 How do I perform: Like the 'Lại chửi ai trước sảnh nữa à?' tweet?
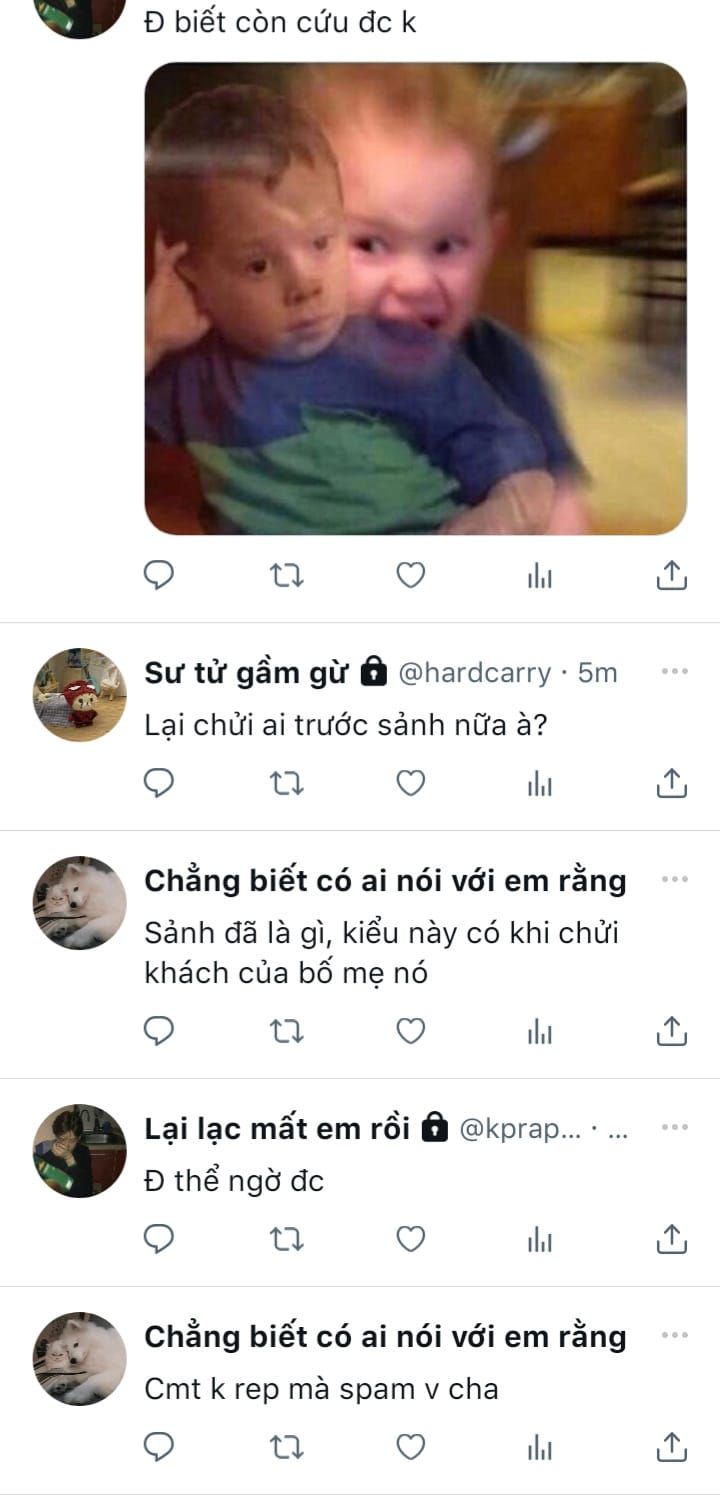tap(411, 783)
